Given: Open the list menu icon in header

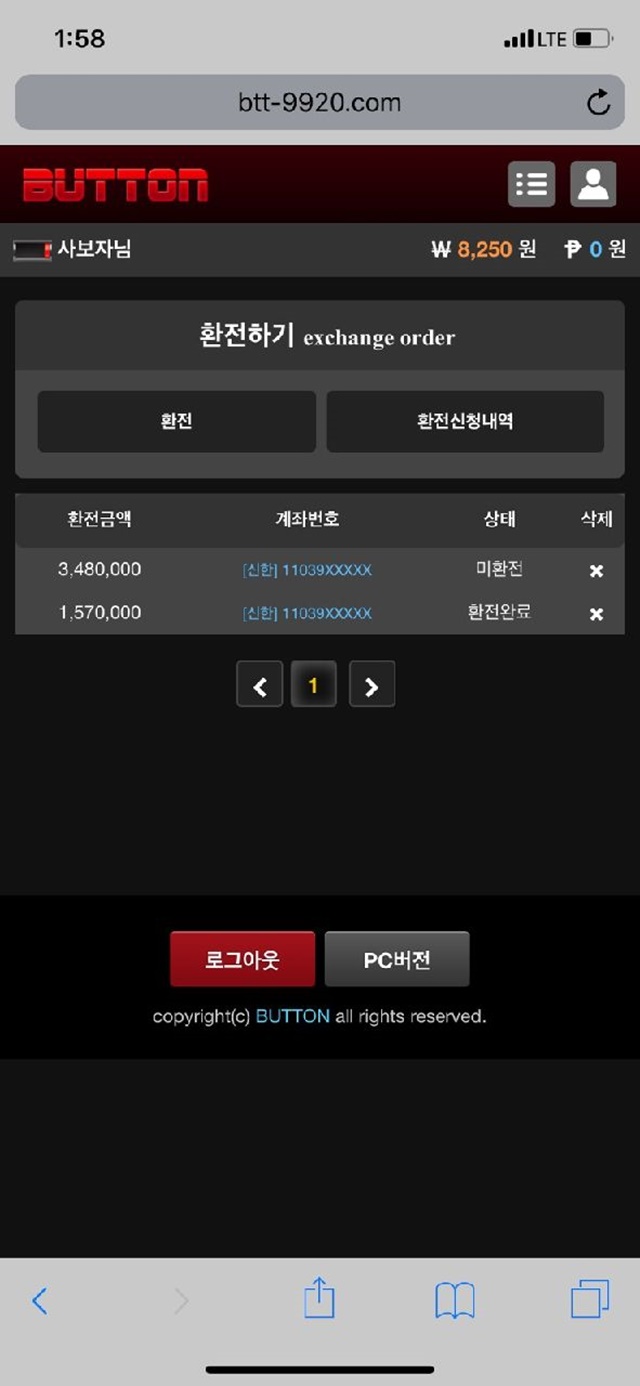Looking at the screenshot, I should click(531, 184).
